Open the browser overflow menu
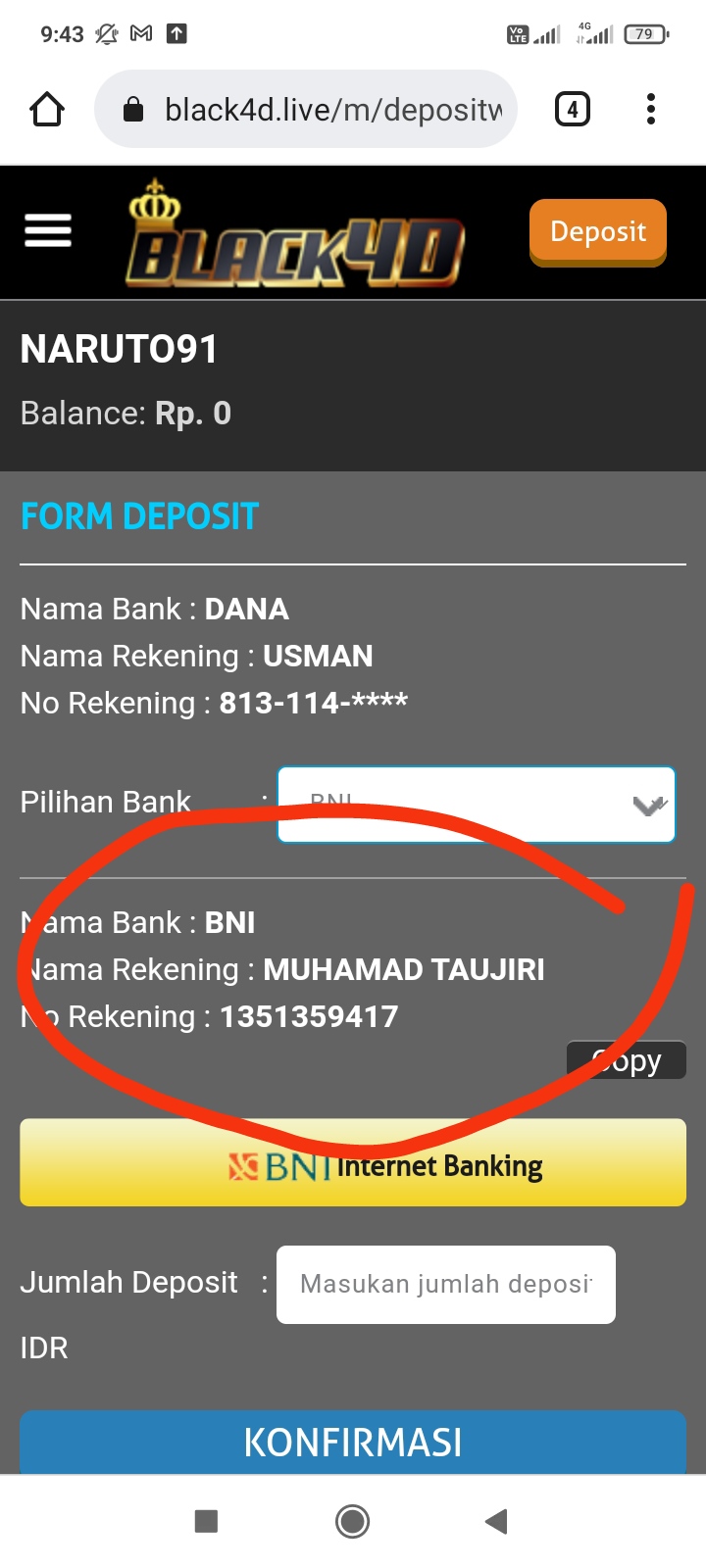The width and height of the screenshot is (706, 1568). [651, 109]
